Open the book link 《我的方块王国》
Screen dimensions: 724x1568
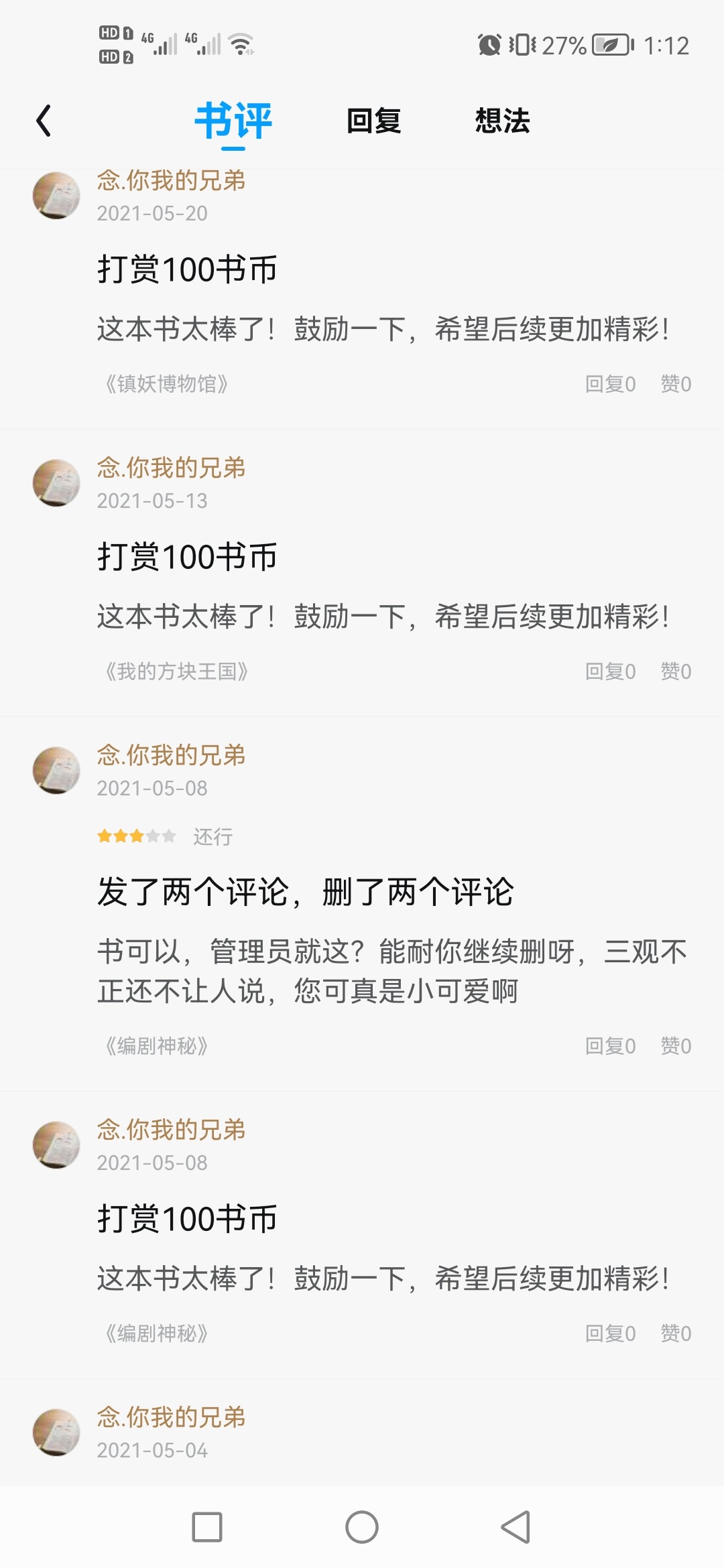(x=176, y=671)
